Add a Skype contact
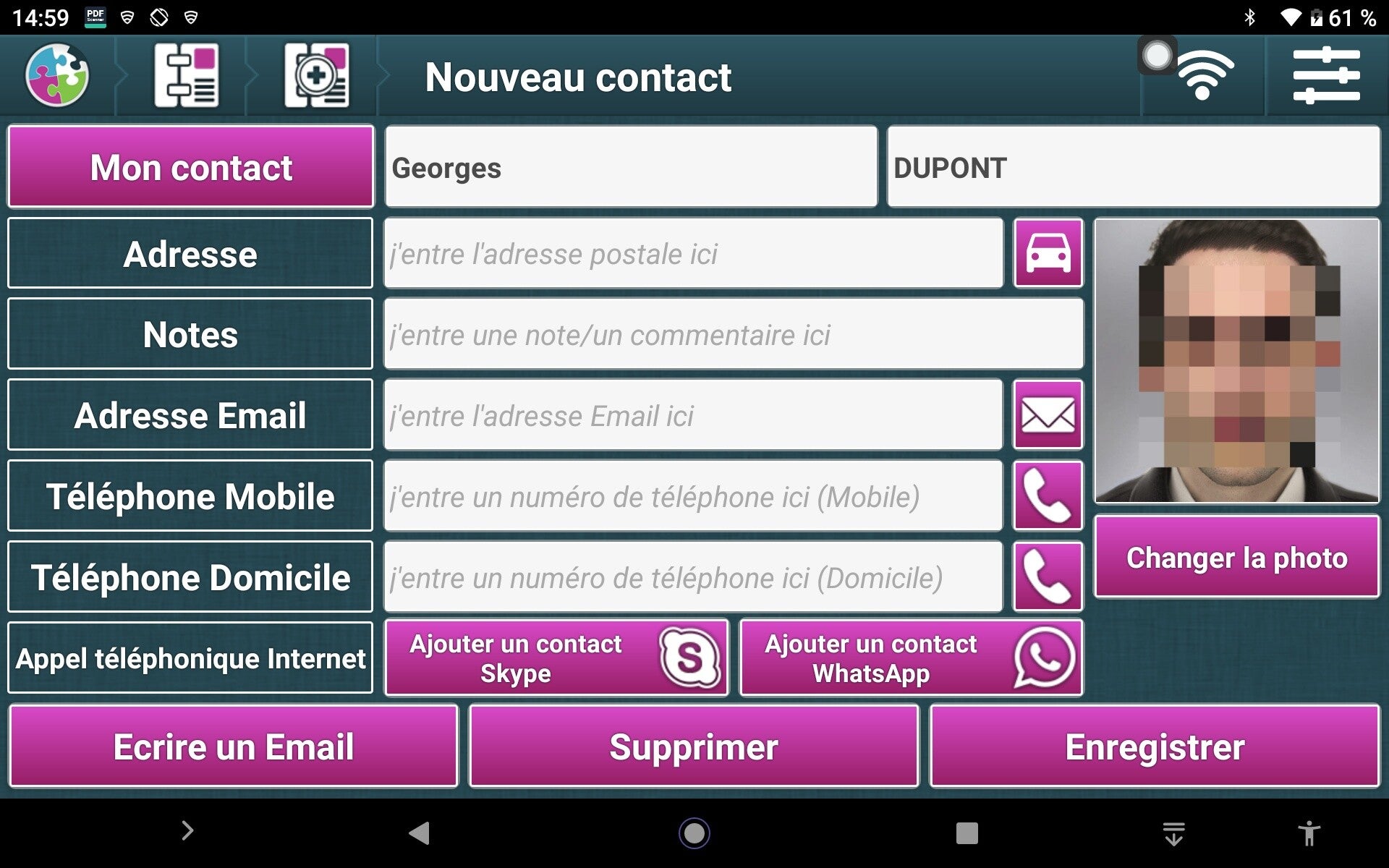This screenshot has height=868, width=1389. click(556, 658)
